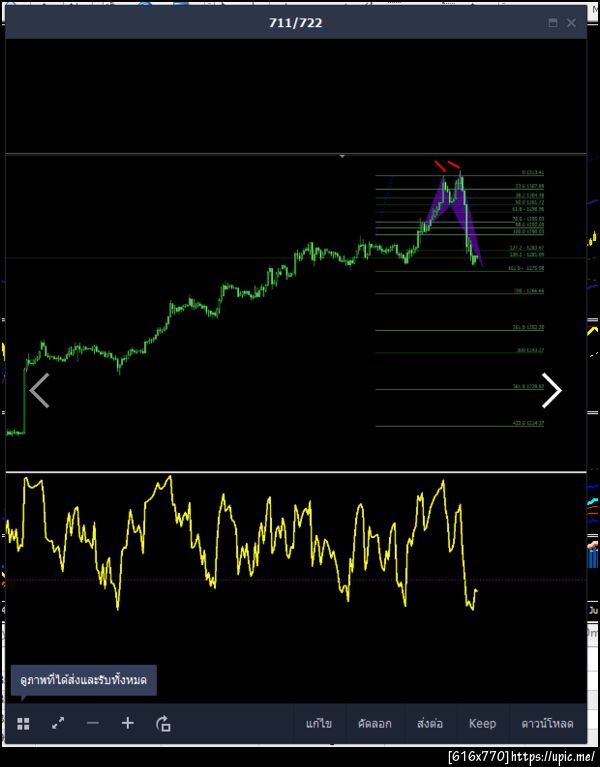Rotate the image
This screenshot has width=600, height=767.
(163, 723)
